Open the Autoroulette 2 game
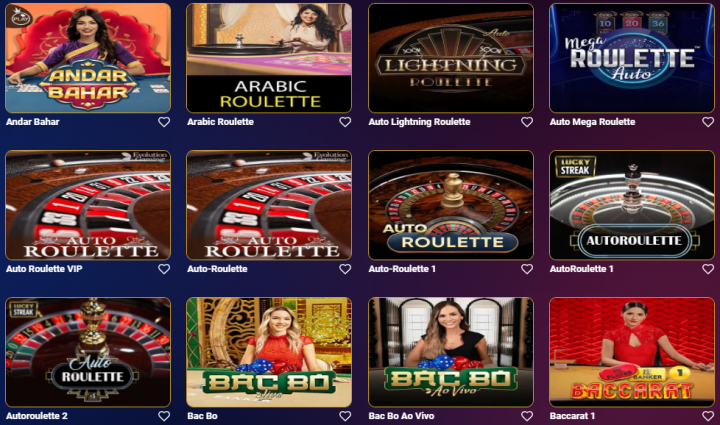The height and width of the screenshot is (425, 720). click(x=88, y=352)
